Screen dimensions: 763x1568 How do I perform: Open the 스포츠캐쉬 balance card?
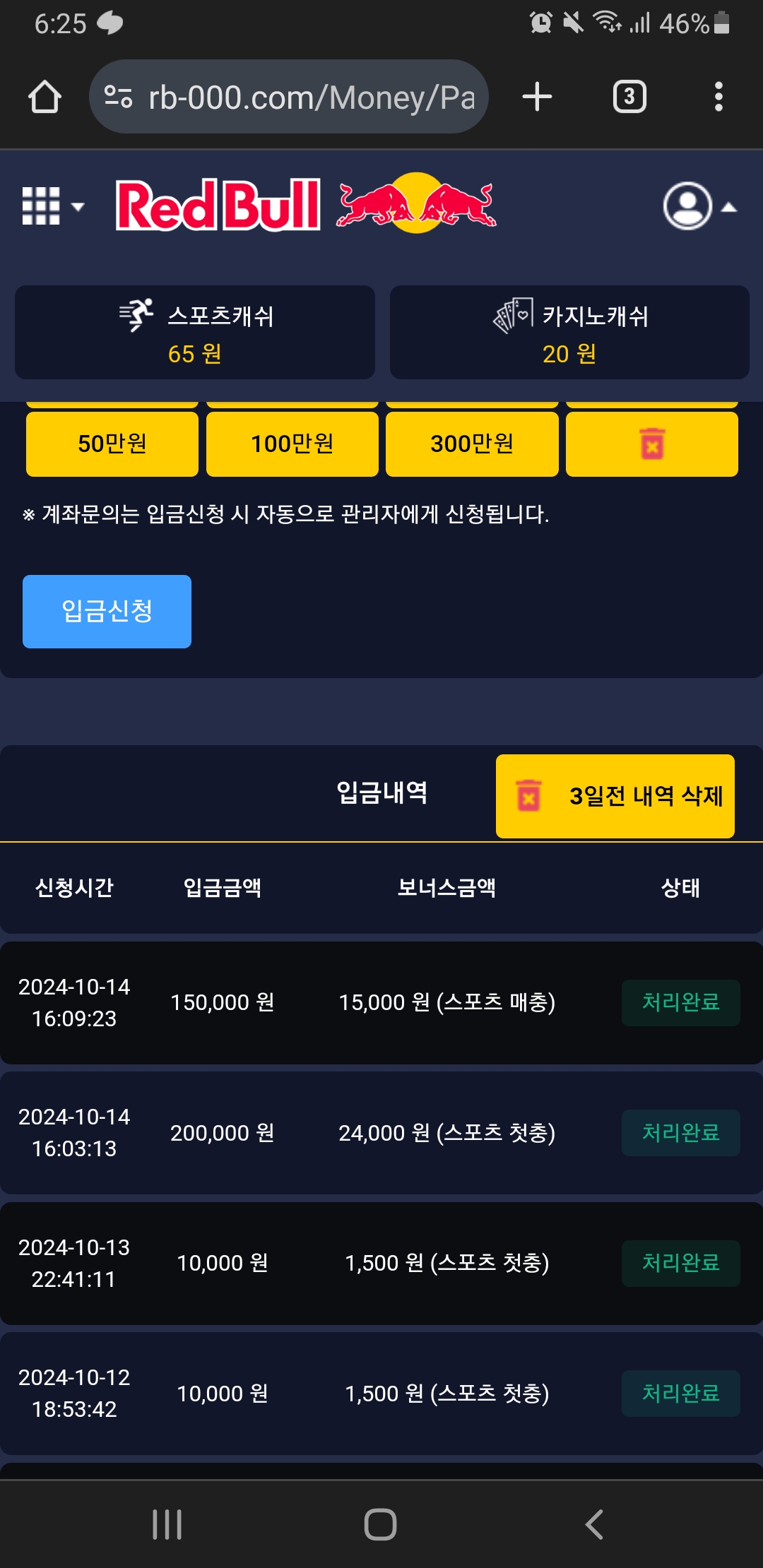click(x=195, y=333)
